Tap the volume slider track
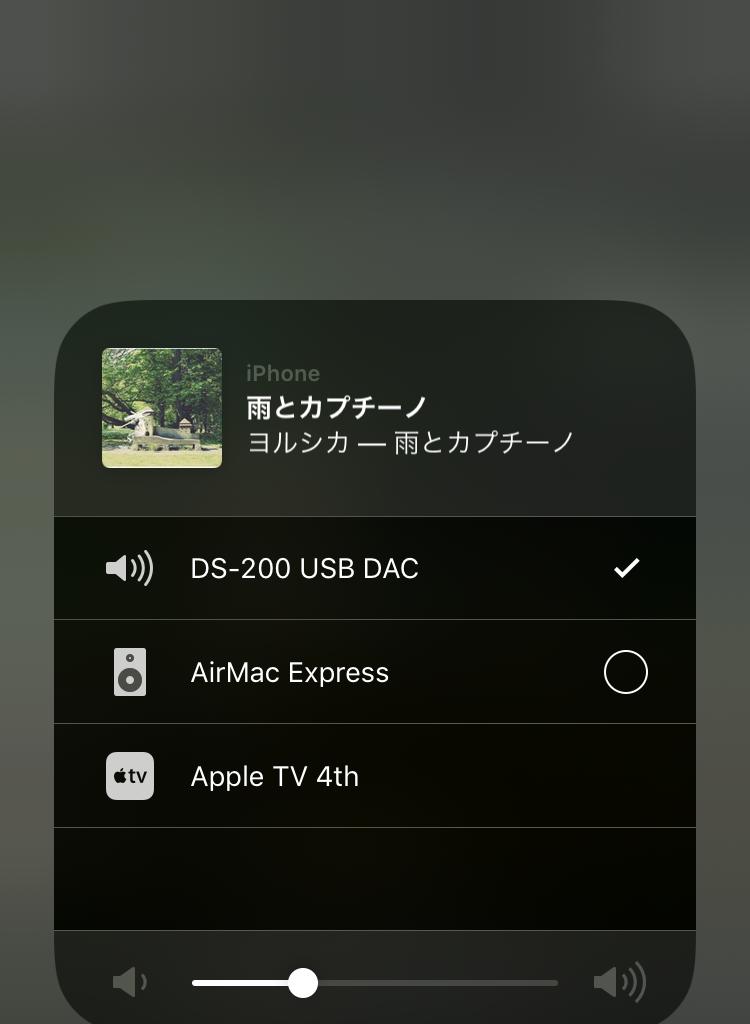This screenshot has height=1024, width=750. point(374,983)
